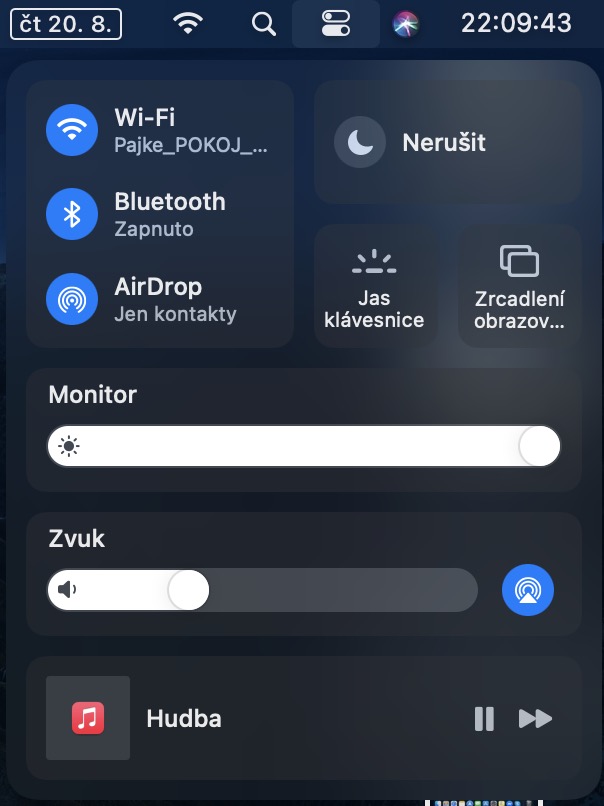Image resolution: width=604 pixels, height=806 pixels.
Task: Tap the Monitor brightness slider
Action: (304, 446)
